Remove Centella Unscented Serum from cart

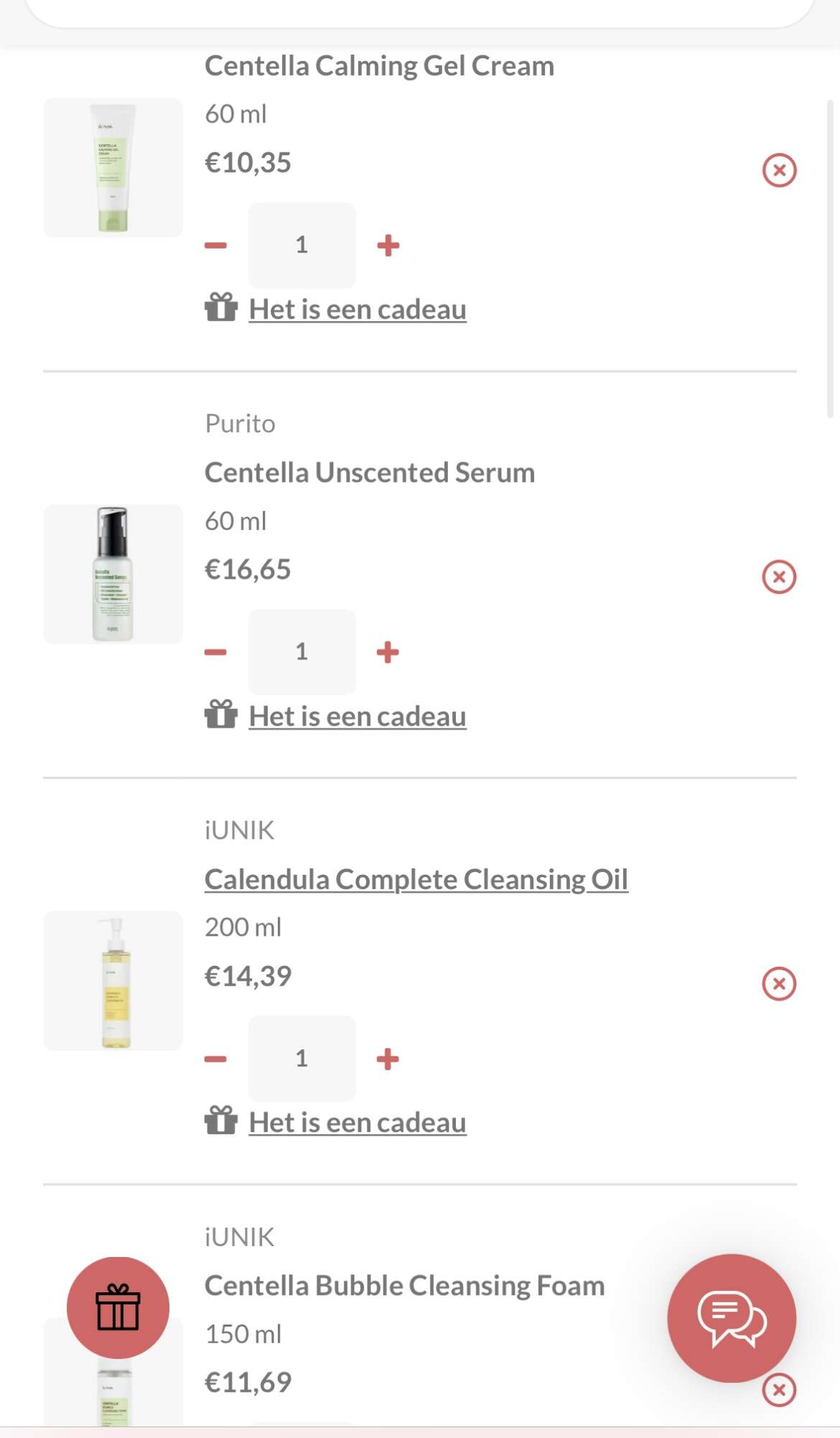779,577
